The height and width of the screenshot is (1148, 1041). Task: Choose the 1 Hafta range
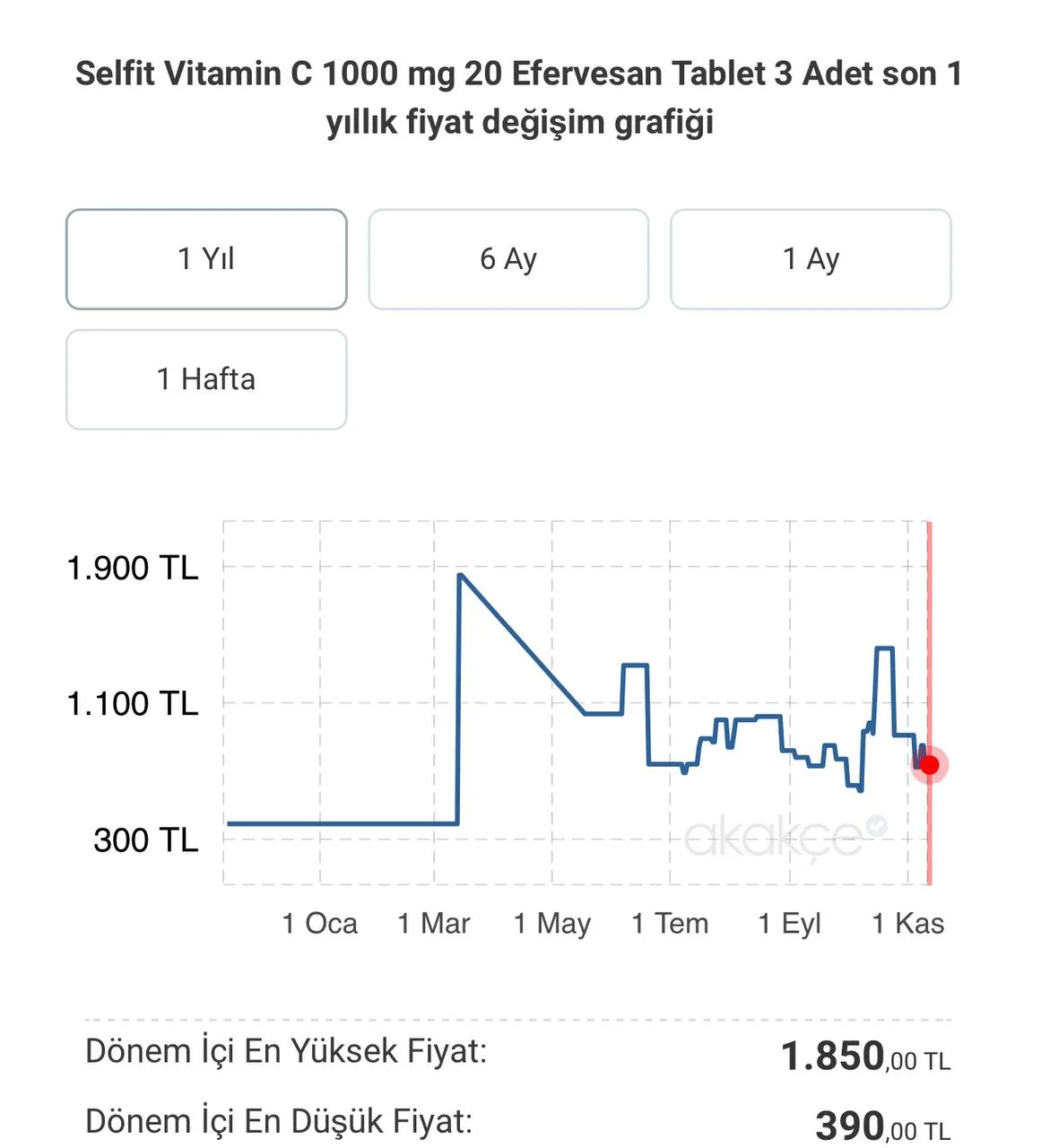[206, 379]
